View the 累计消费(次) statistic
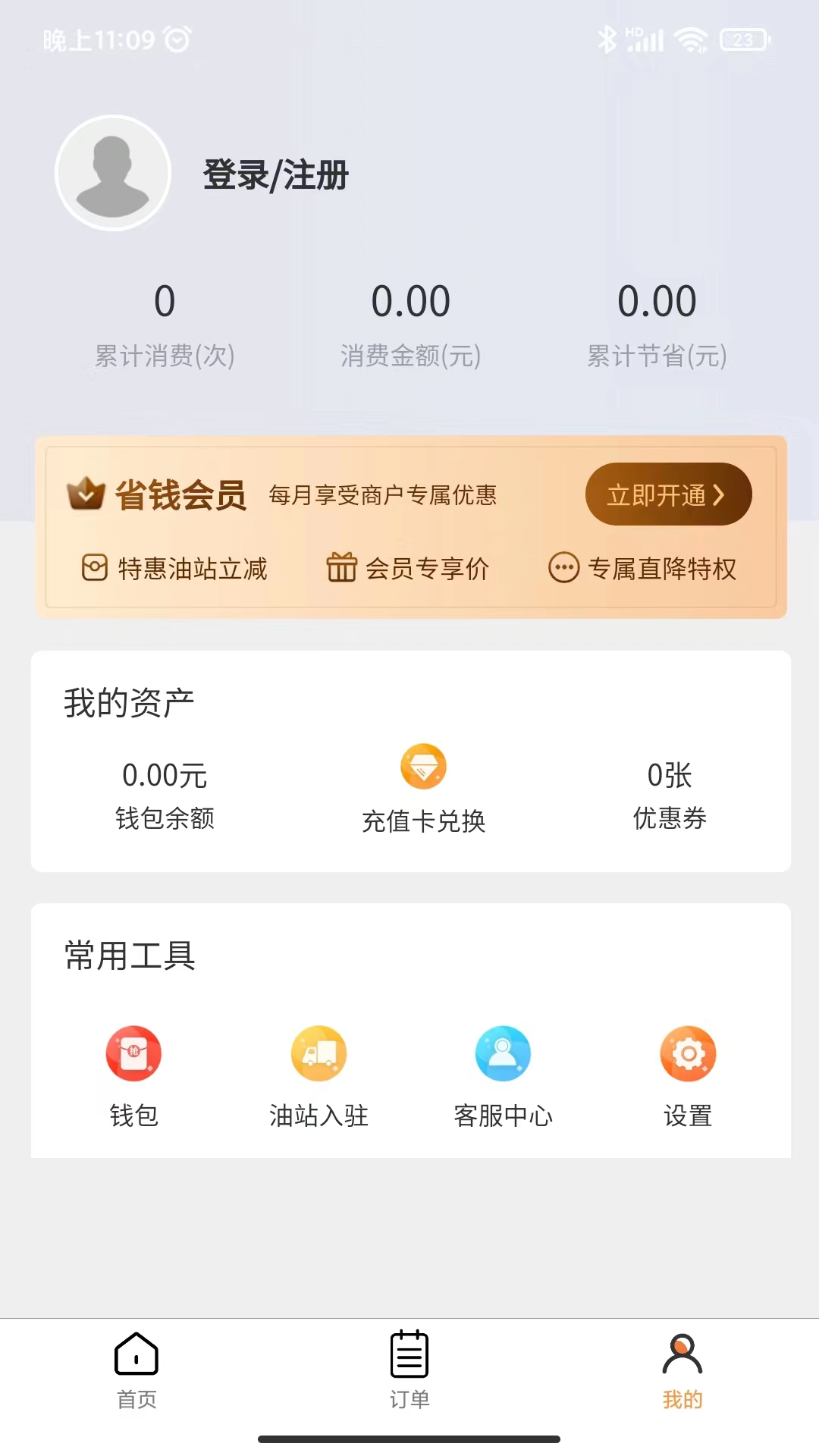 [164, 322]
